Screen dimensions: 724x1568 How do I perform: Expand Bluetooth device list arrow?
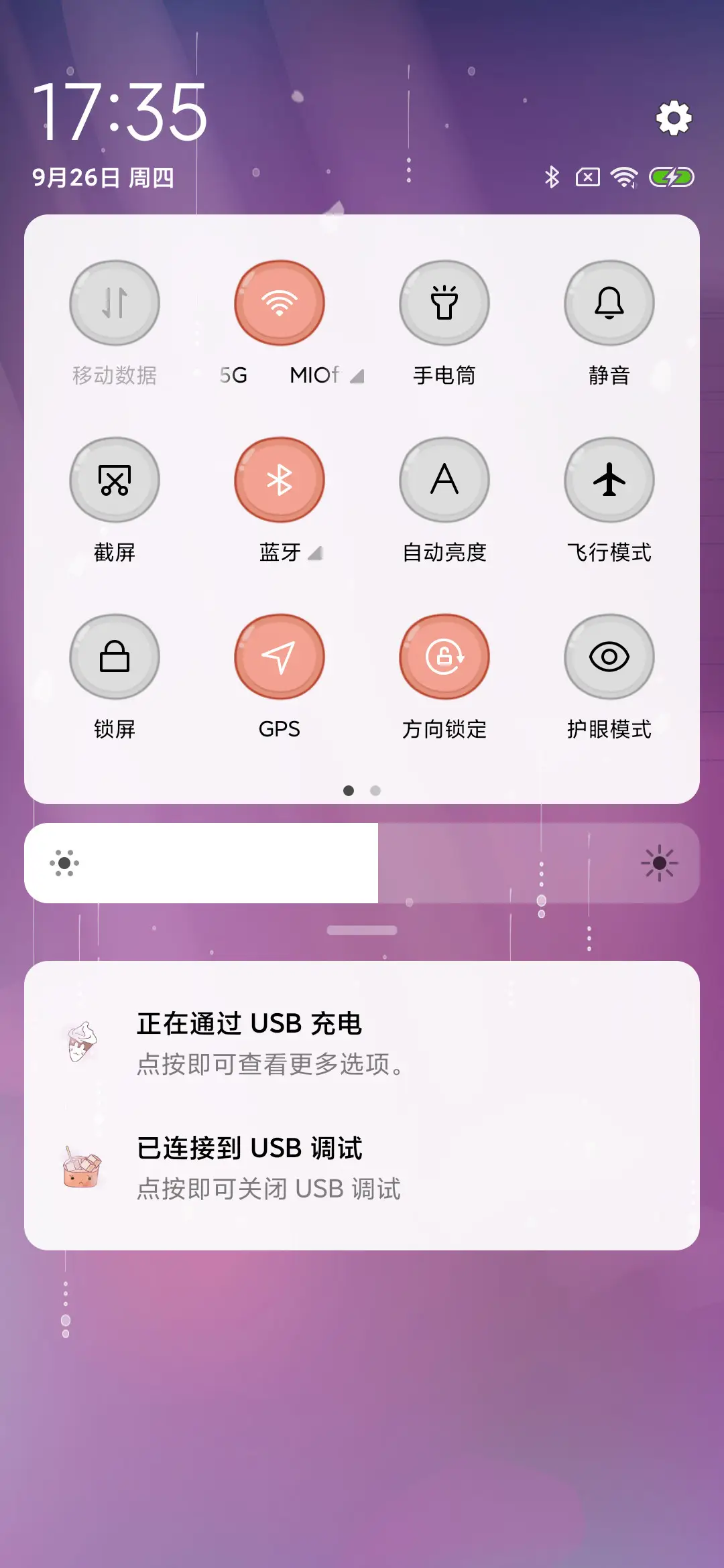[x=314, y=553]
